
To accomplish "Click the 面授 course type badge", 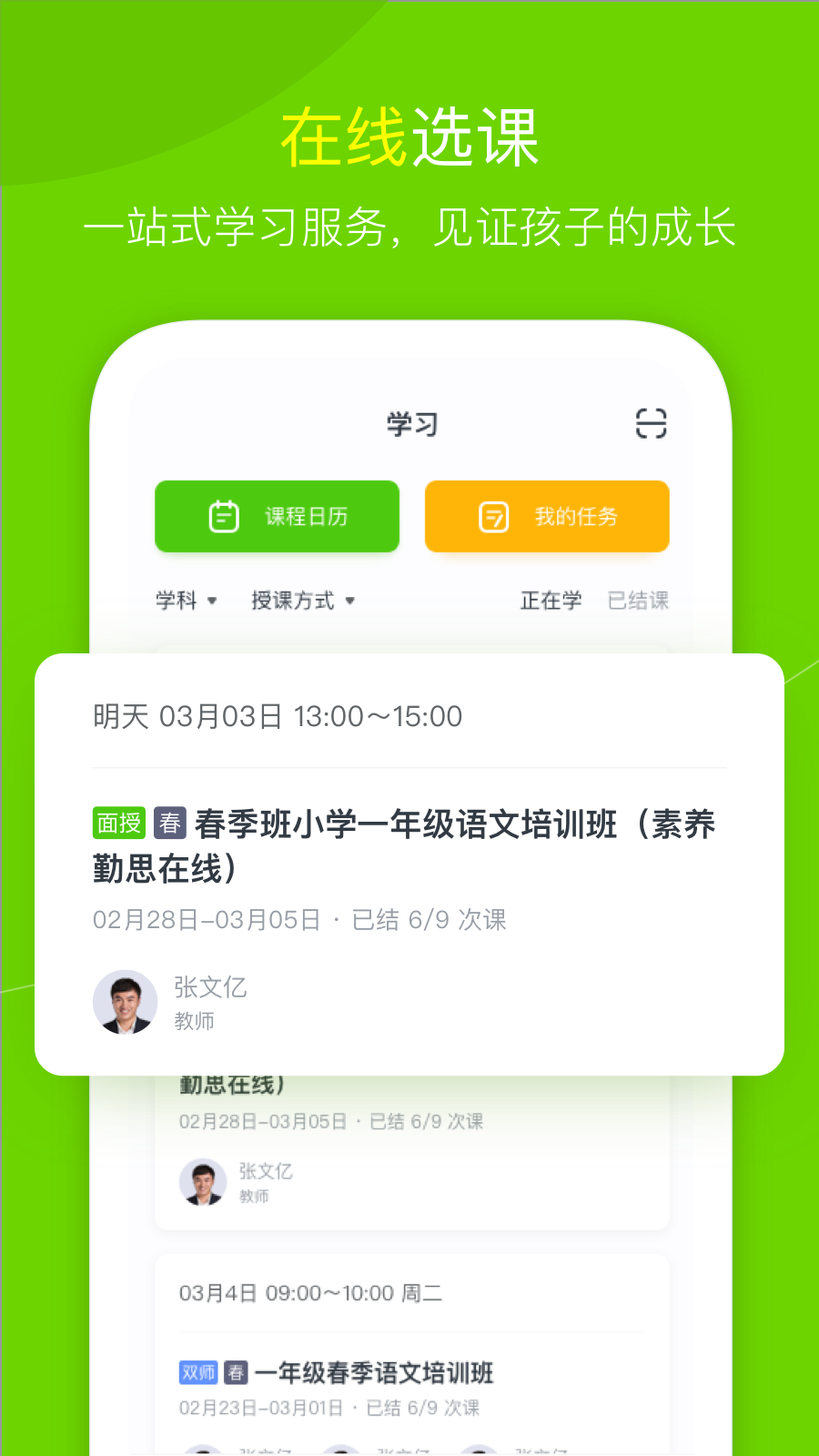I will click(x=120, y=823).
